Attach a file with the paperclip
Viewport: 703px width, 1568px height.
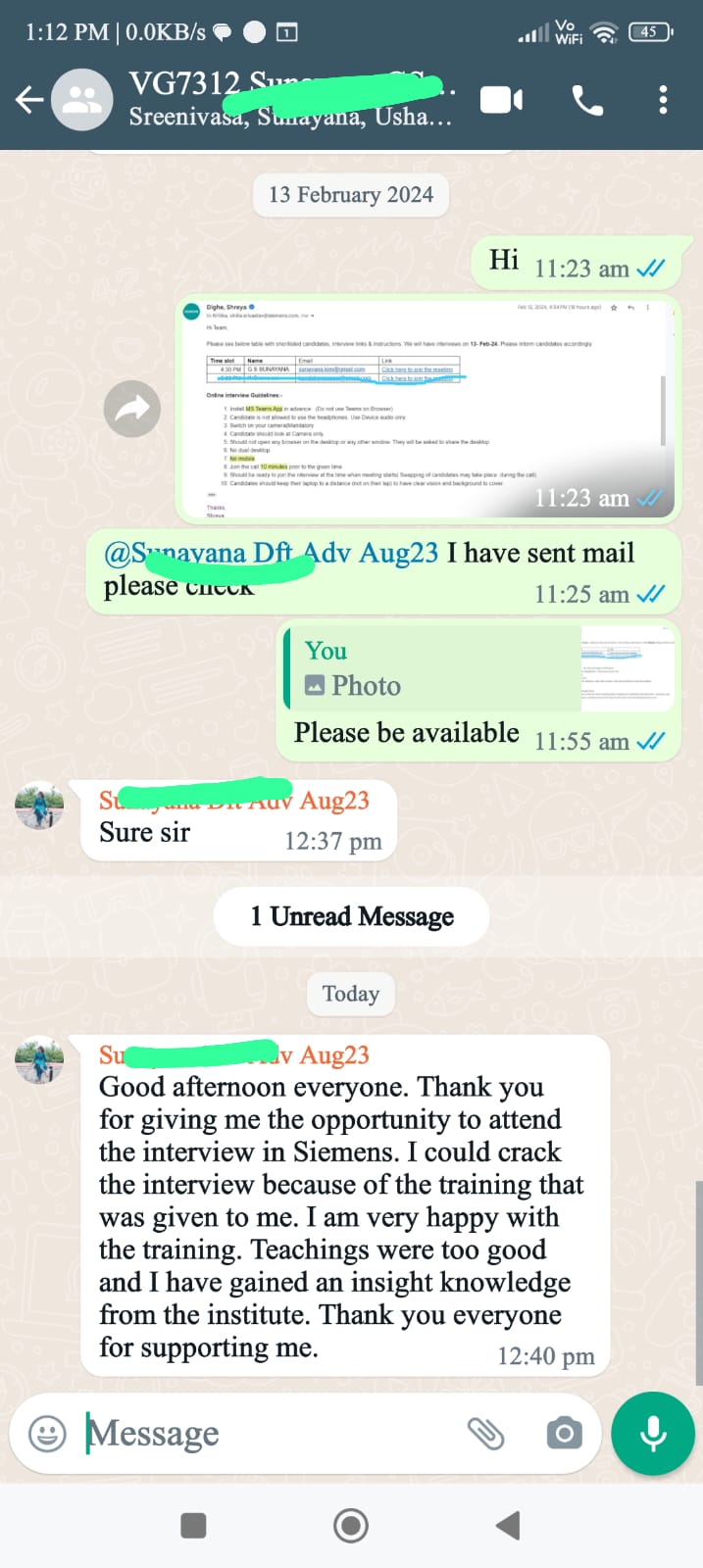coord(485,1434)
